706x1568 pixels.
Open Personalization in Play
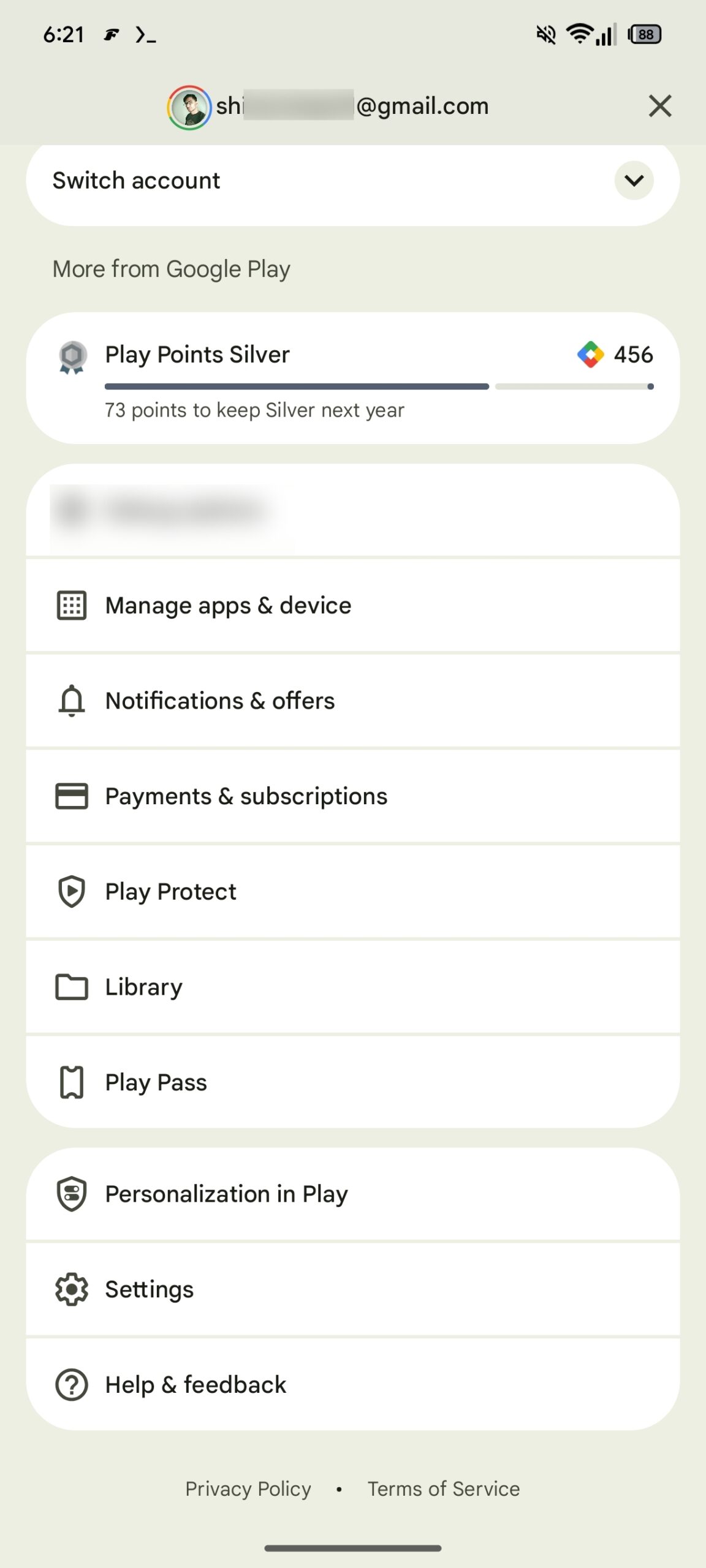coord(352,1194)
